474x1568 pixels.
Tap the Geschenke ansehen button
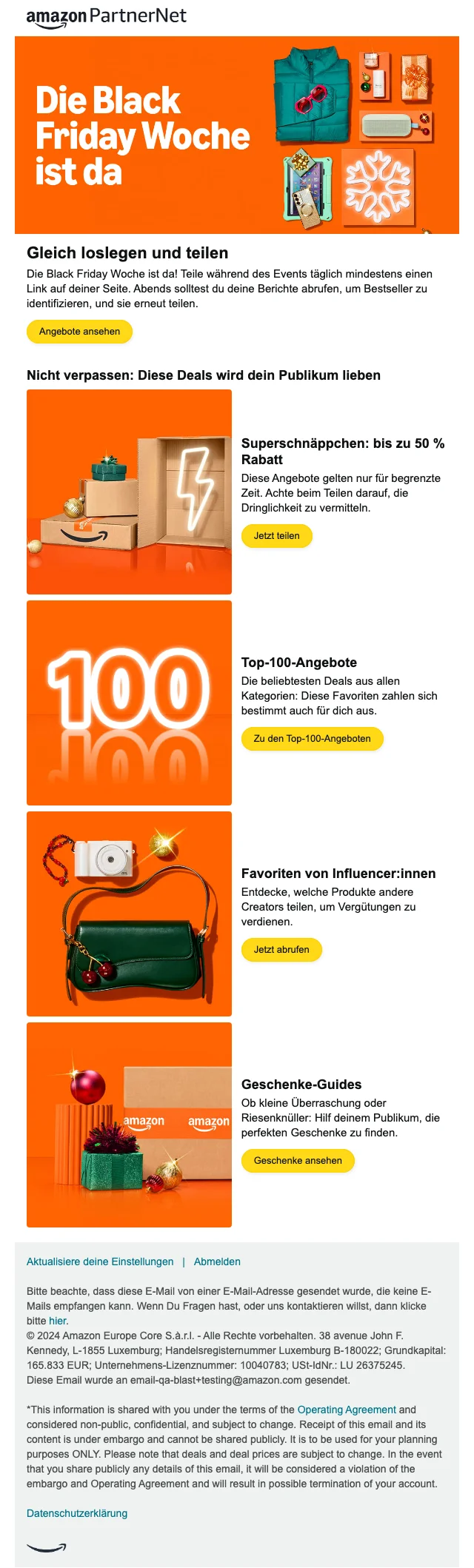(298, 1161)
